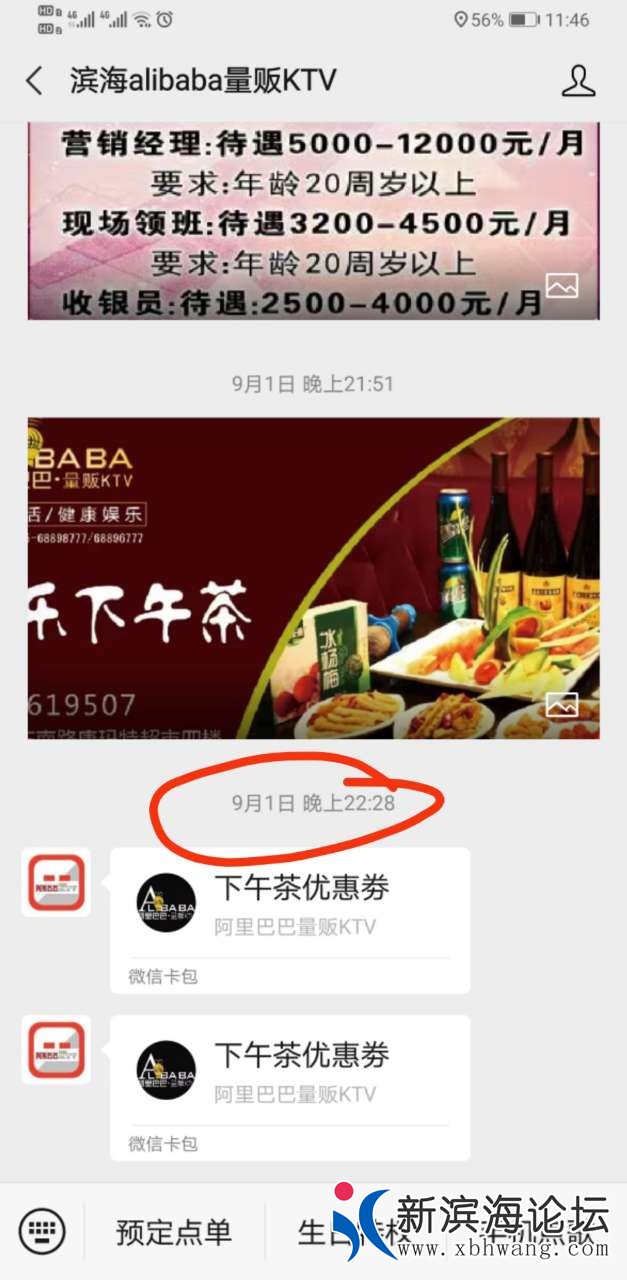This screenshot has width=627, height=1280.
Task: View the 下午茶 afternoon tea banner image
Action: pyautogui.click(x=313, y=578)
